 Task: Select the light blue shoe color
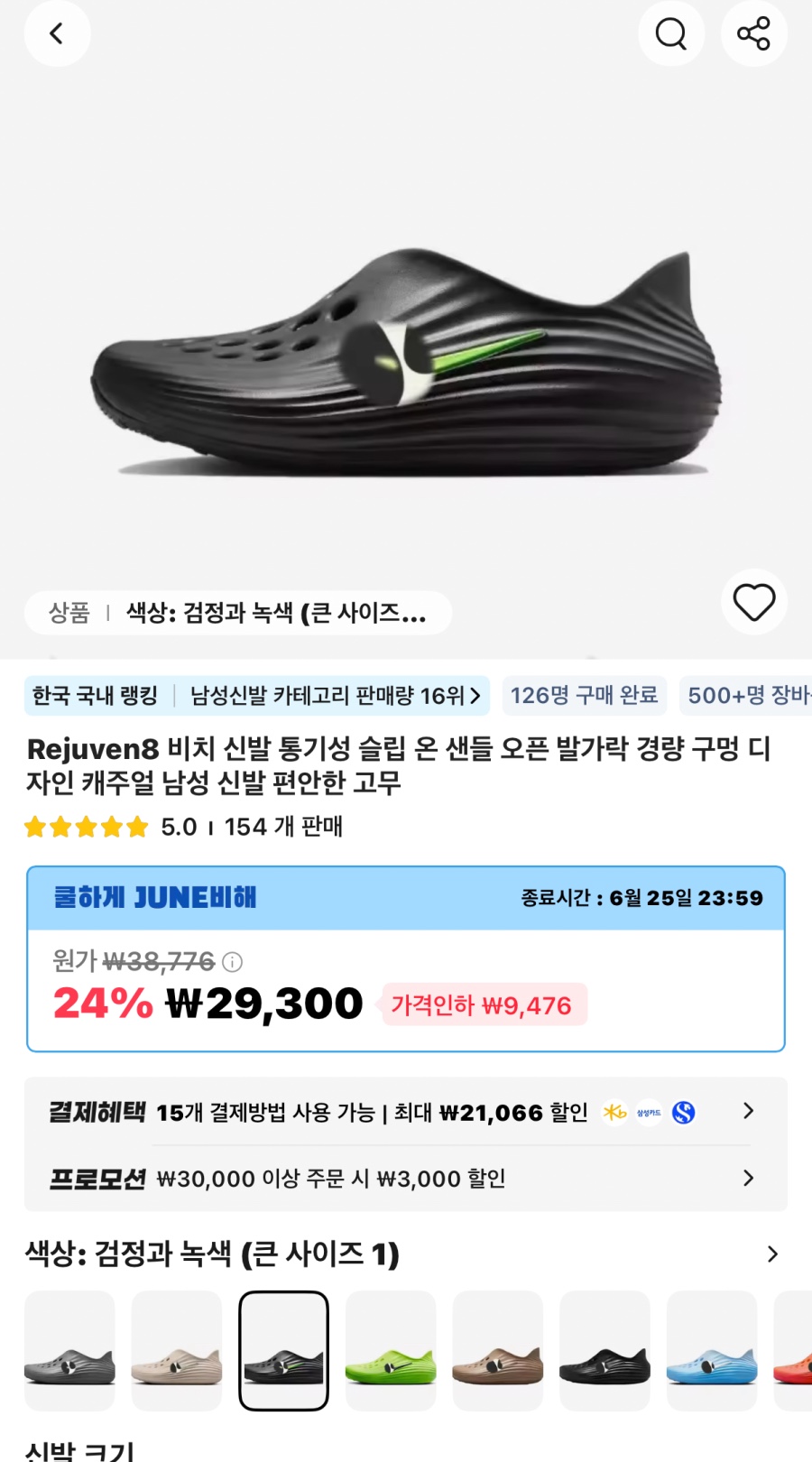tap(712, 1351)
